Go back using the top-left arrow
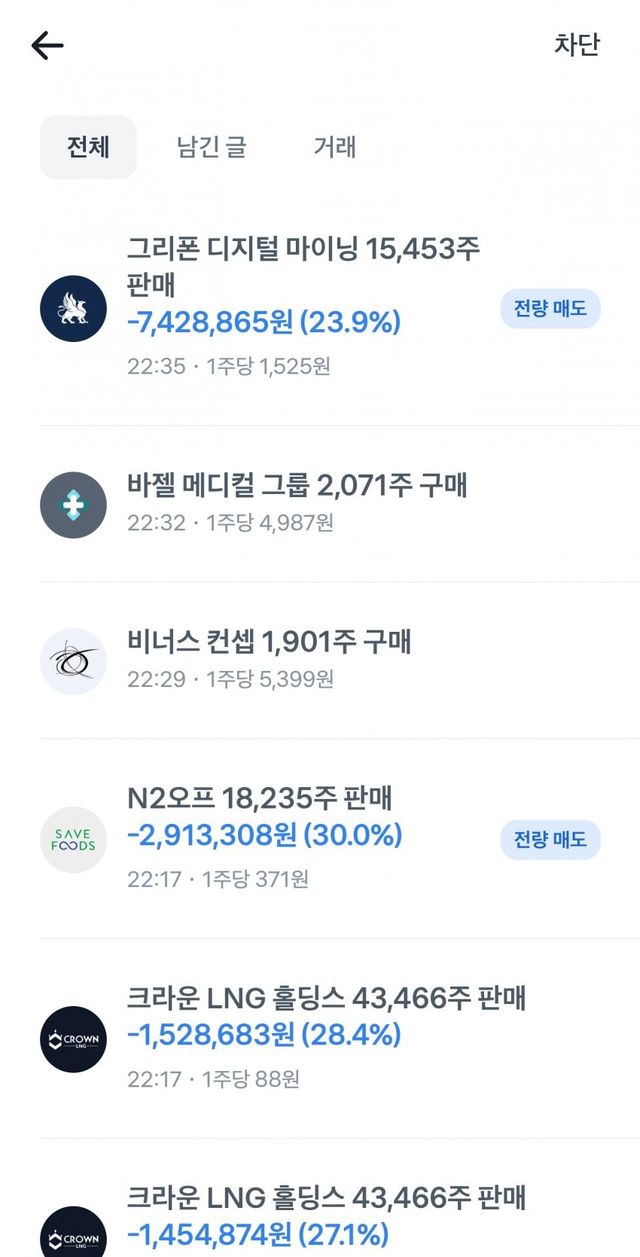This screenshot has width=640, height=1257. (47, 46)
